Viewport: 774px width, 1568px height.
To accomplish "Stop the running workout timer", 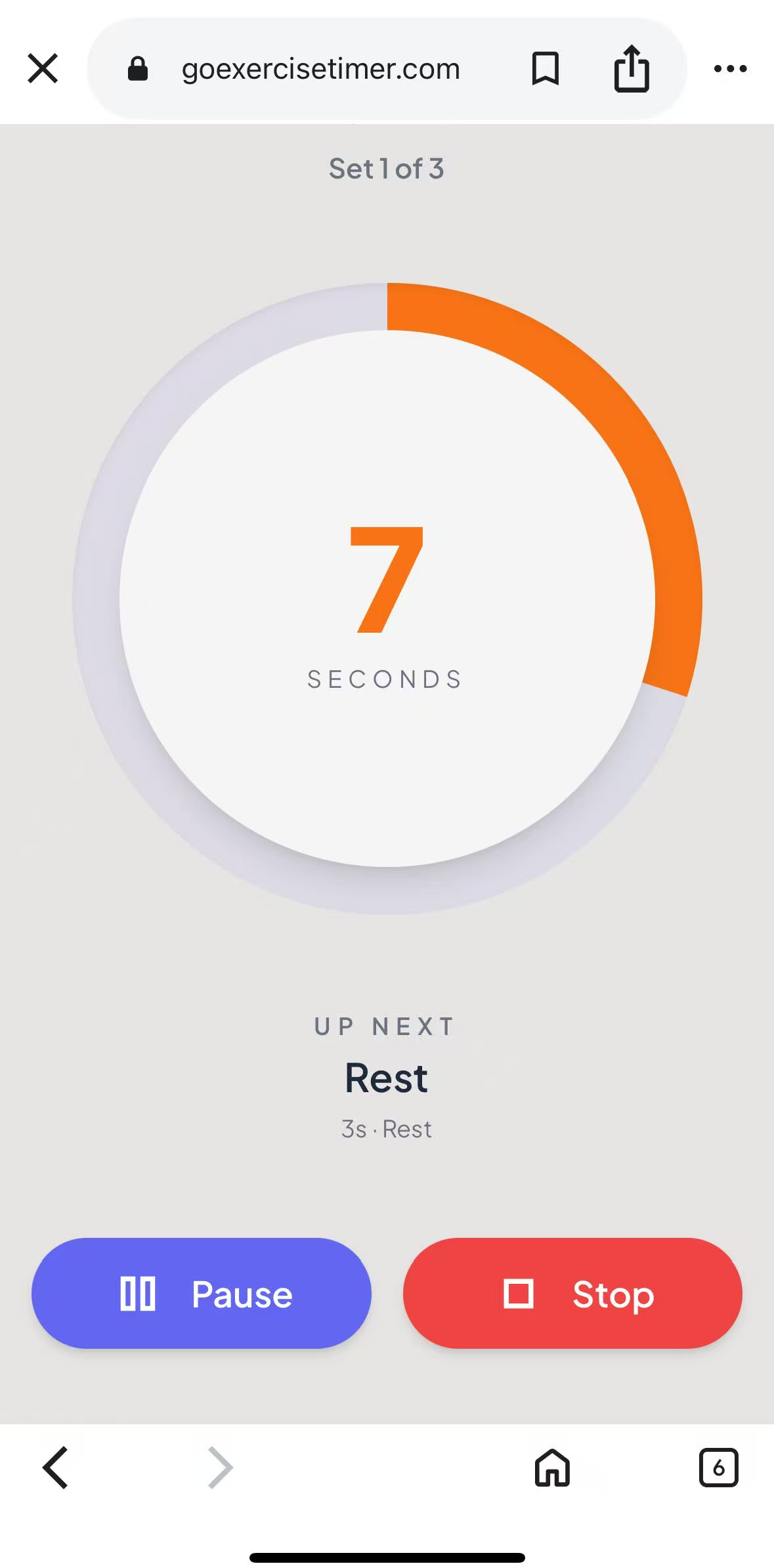I will (572, 1294).
